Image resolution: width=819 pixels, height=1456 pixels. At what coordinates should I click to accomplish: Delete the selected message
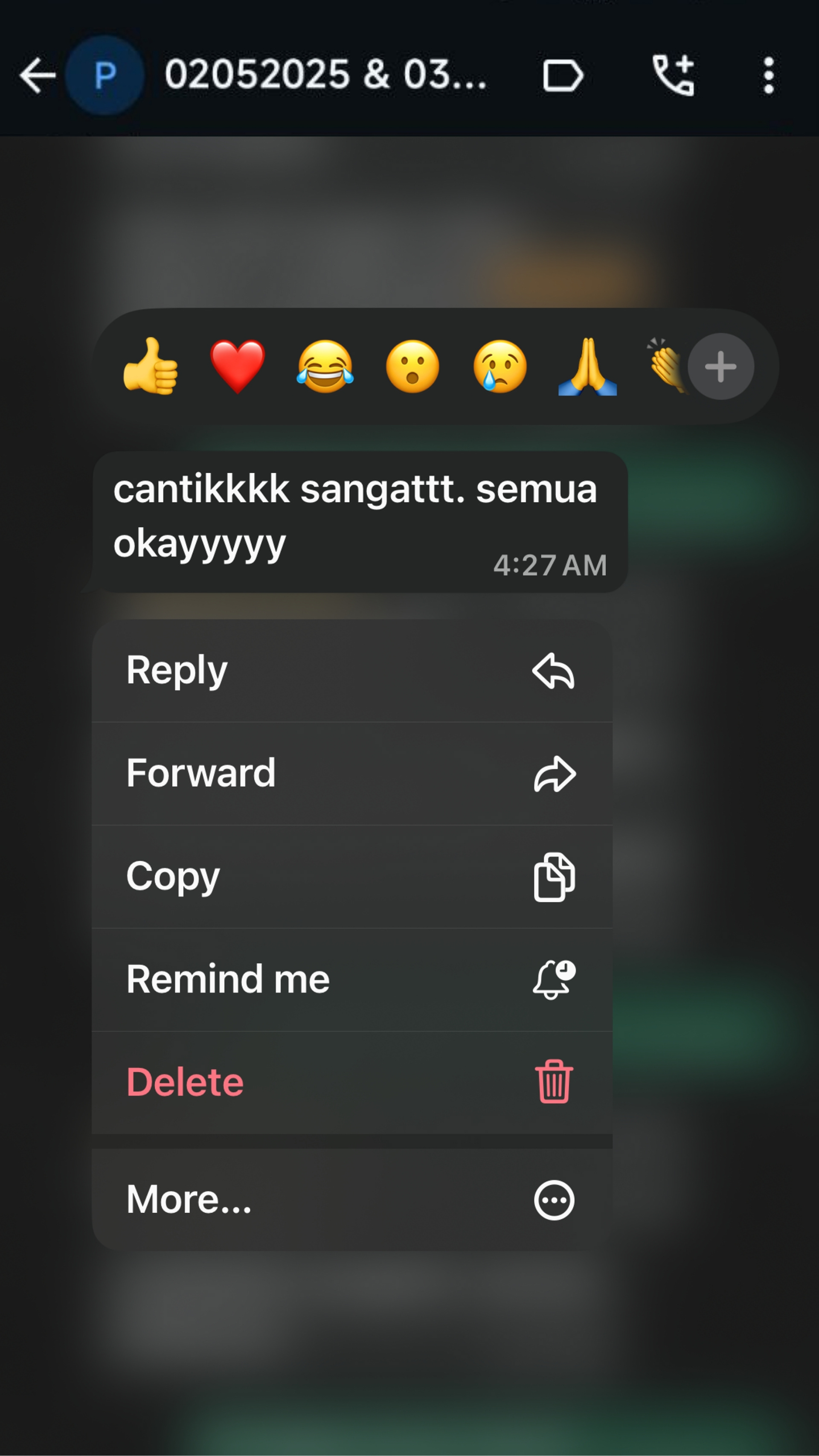point(351,1082)
